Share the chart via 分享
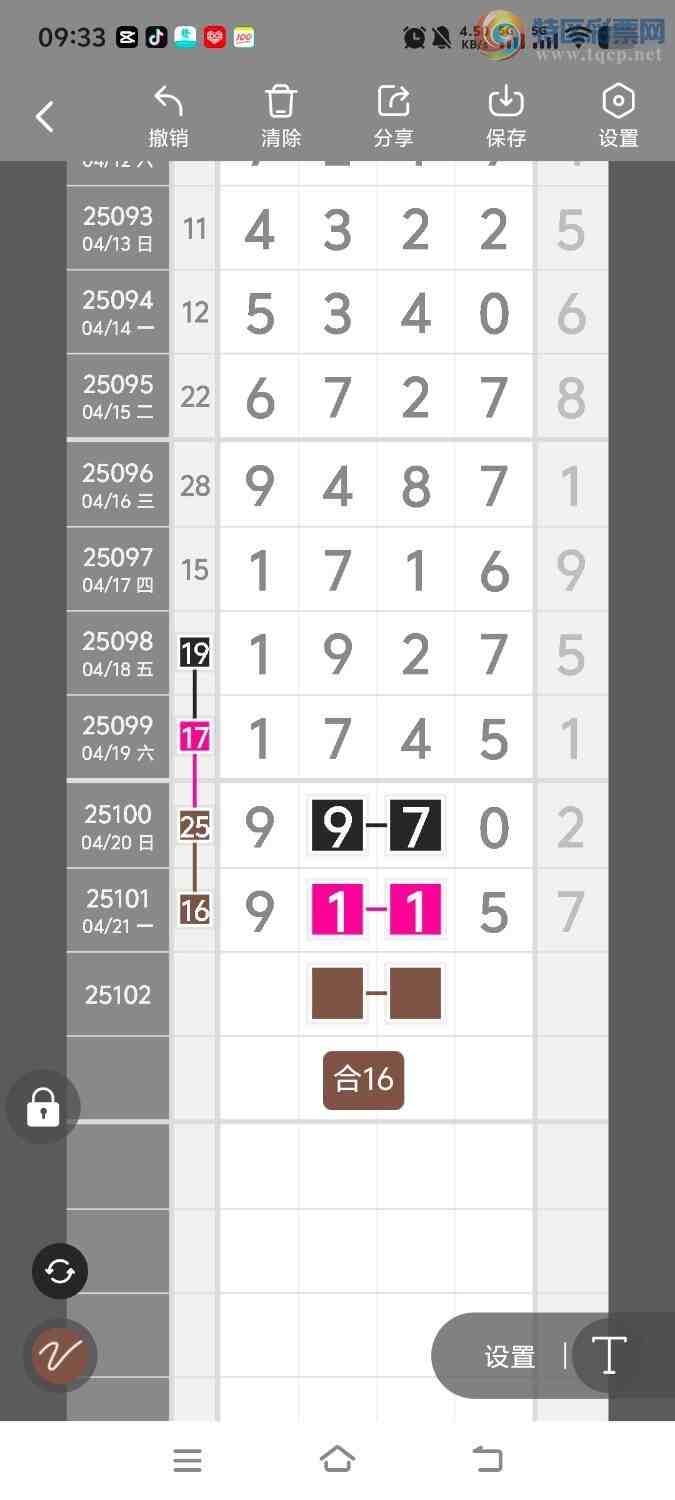Viewport: 675px width, 1500px height. tap(393, 116)
